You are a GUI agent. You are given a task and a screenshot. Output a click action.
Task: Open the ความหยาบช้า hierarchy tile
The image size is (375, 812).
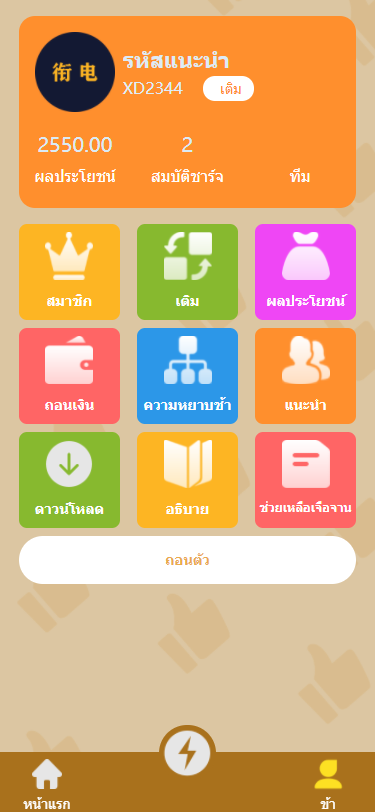coord(188,376)
